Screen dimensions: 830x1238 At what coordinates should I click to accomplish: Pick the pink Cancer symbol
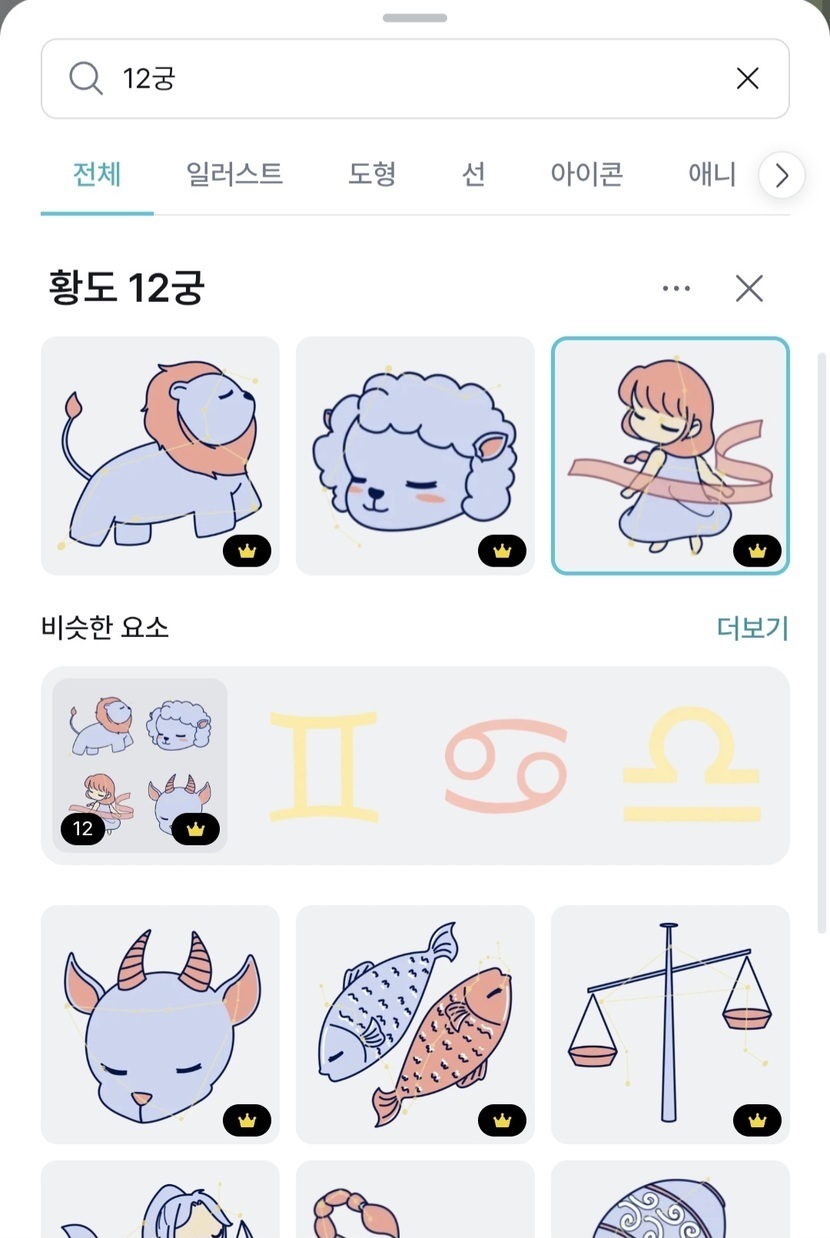pos(505,765)
